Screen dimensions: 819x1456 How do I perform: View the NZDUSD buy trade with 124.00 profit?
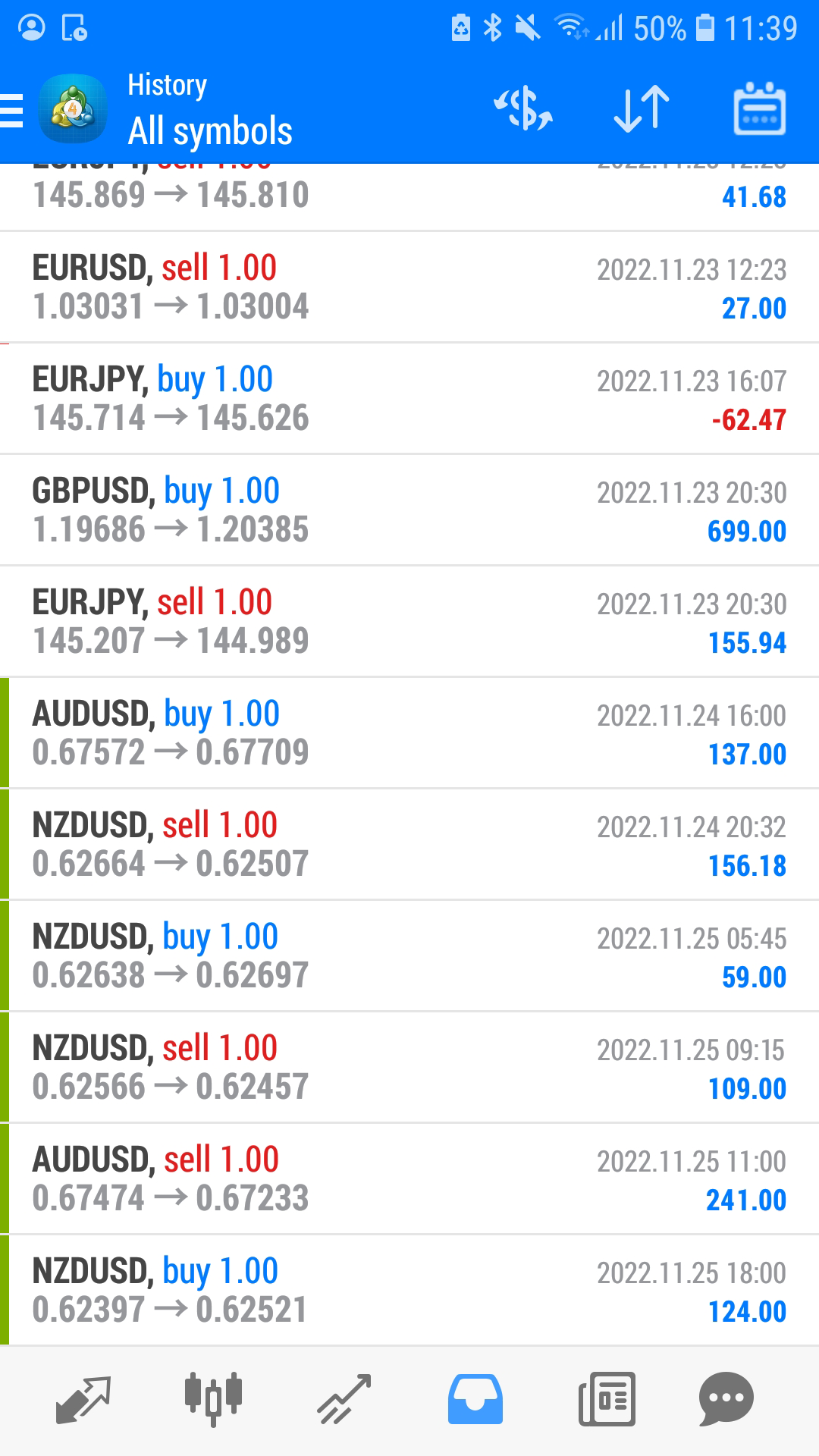409,1291
